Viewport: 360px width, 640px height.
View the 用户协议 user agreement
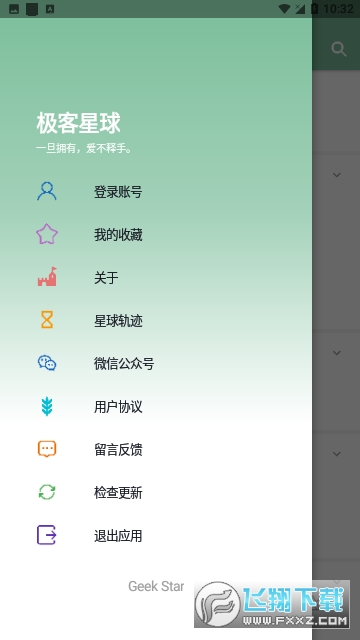156,407
